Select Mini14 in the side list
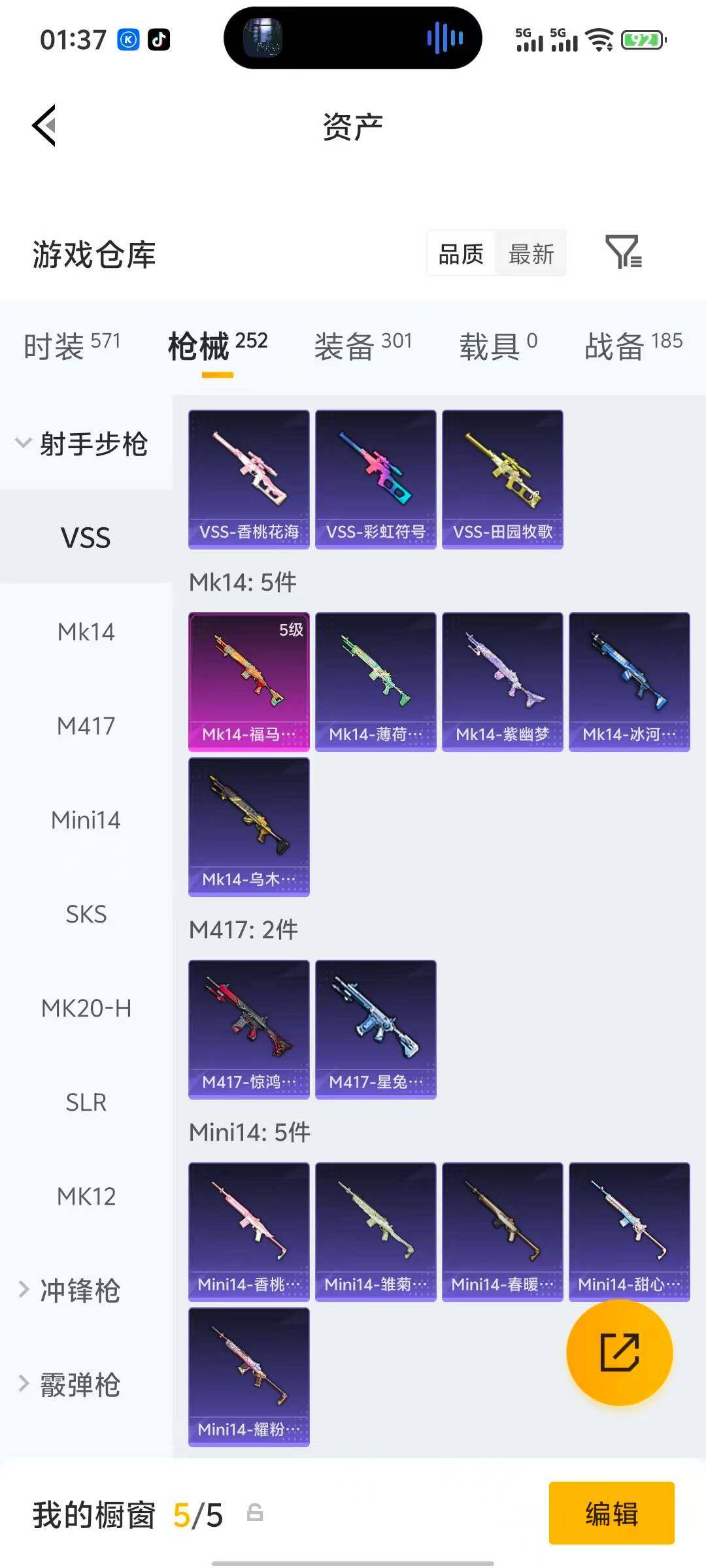The width and height of the screenshot is (706, 1568). click(86, 820)
